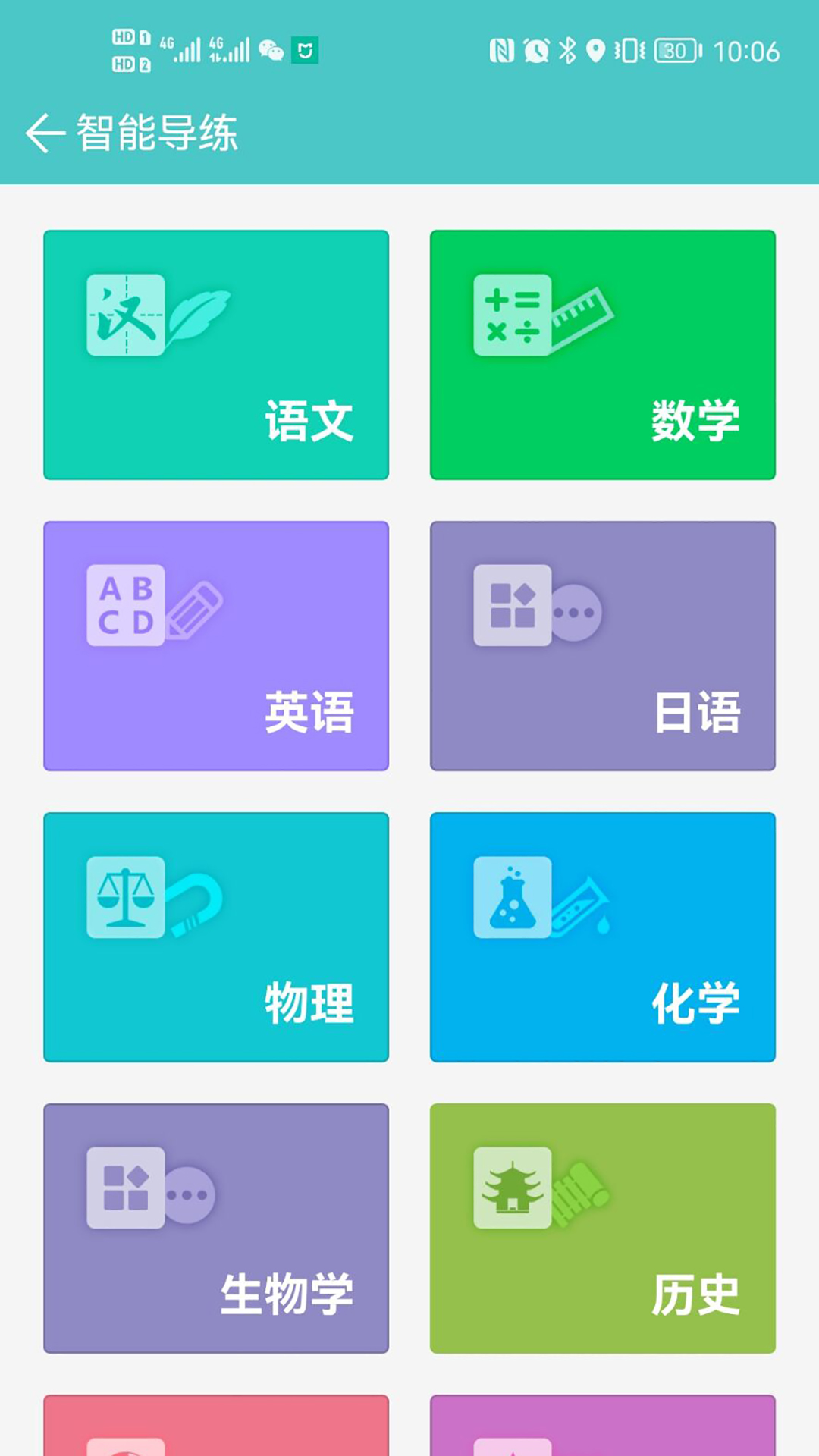Tap the 历史 subject card
The image size is (819, 1456).
(x=603, y=1228)
